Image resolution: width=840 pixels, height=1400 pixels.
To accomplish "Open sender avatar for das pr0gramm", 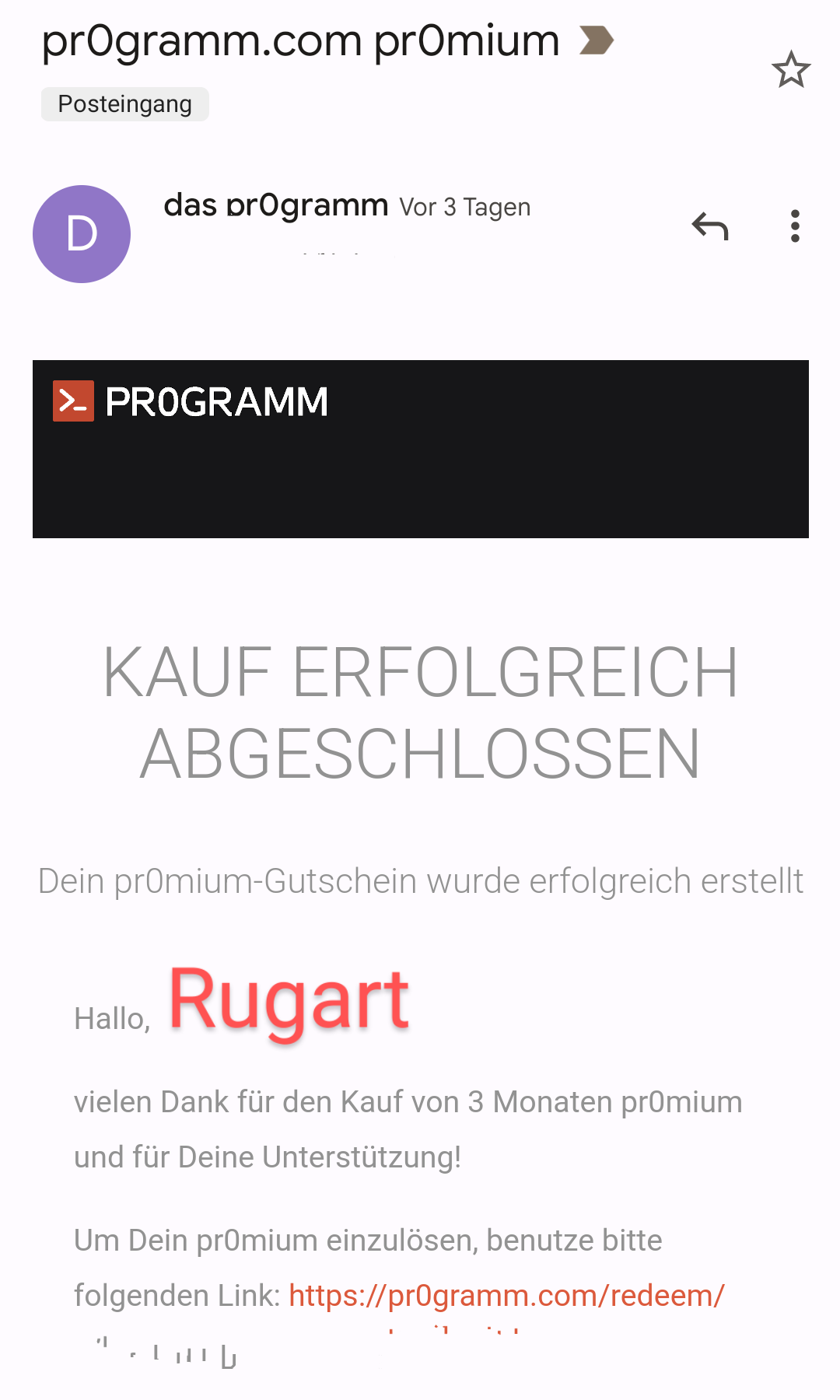I will (x=82, y=234).
